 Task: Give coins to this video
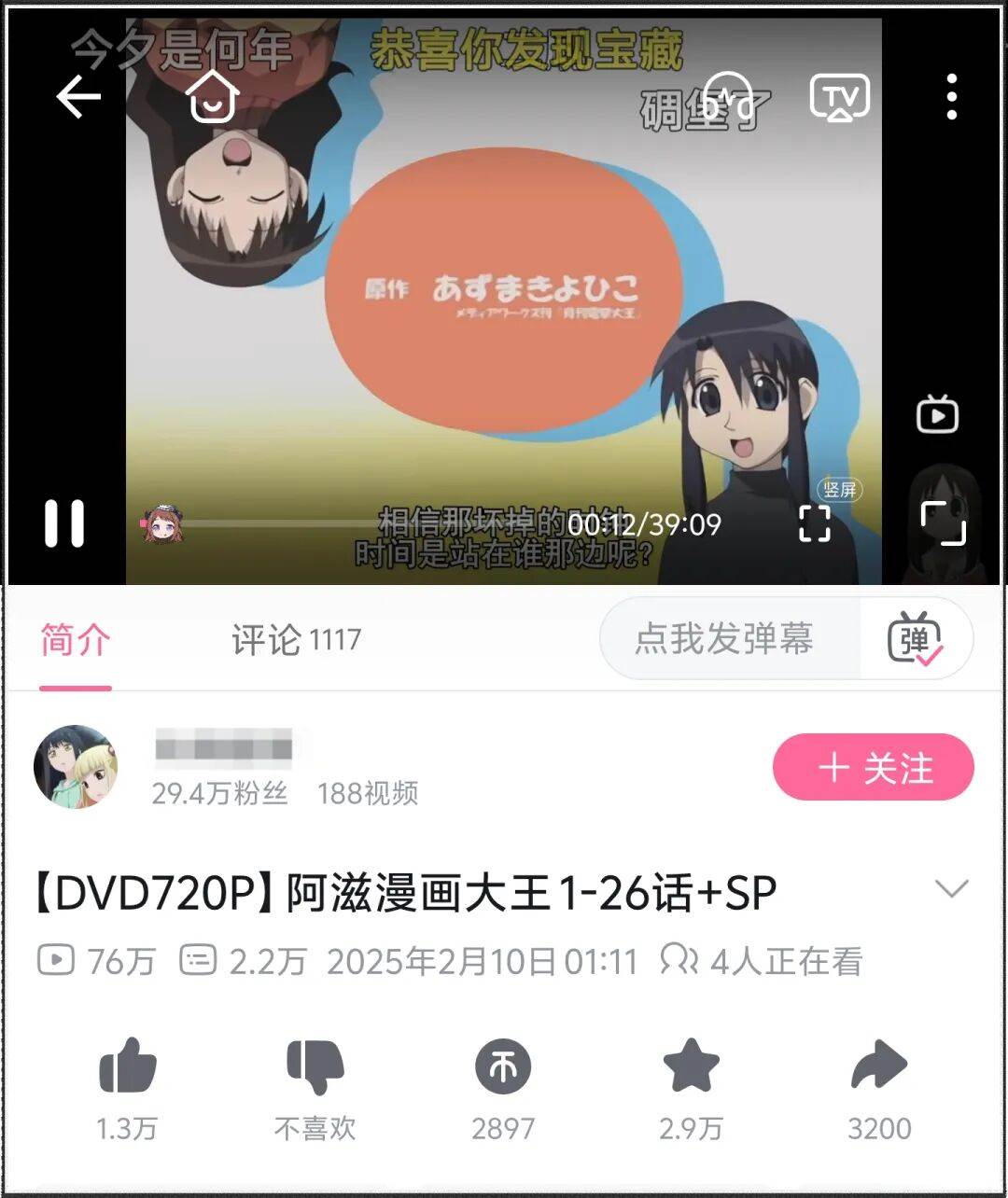tap(503, 1066)
